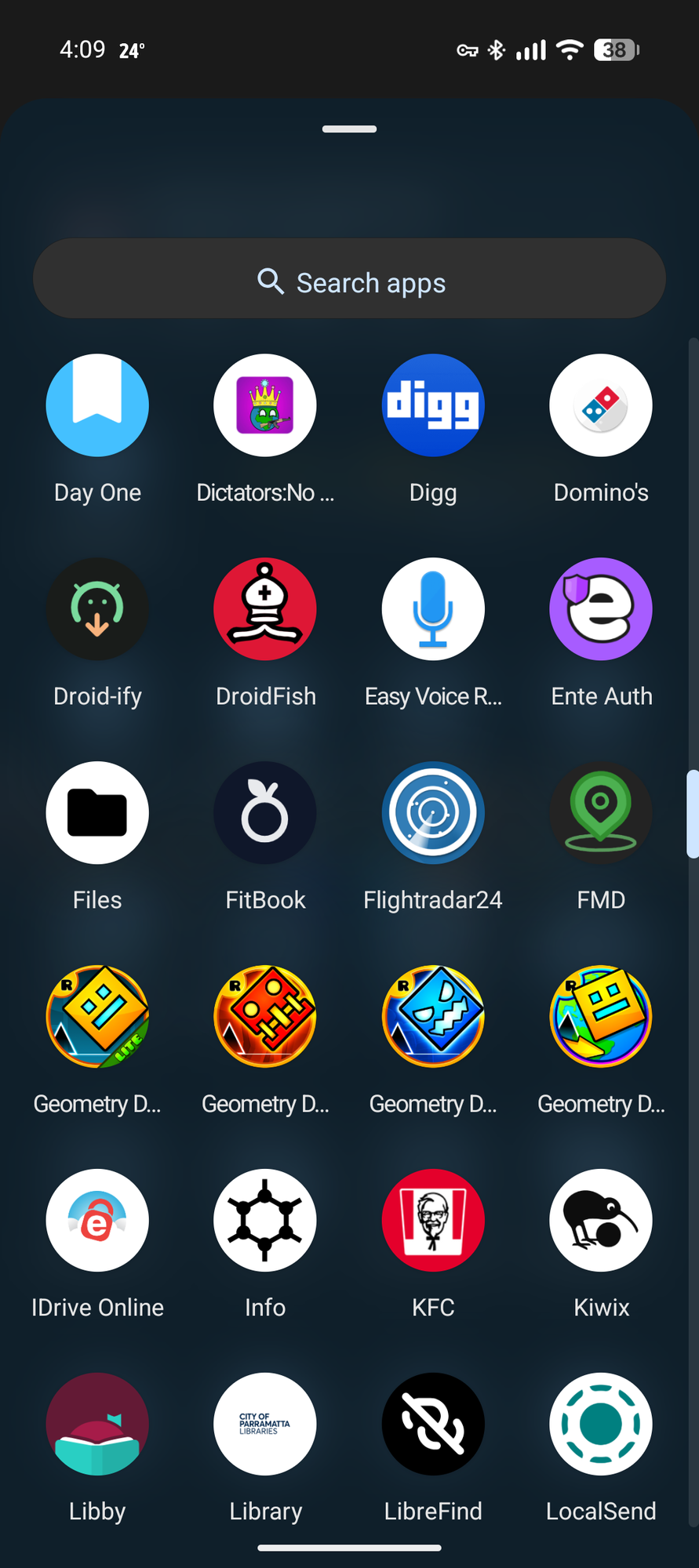Viewport: 699px width, 1568px height.
Task: Open Kiwix
Action: [x=601, y=1221]
